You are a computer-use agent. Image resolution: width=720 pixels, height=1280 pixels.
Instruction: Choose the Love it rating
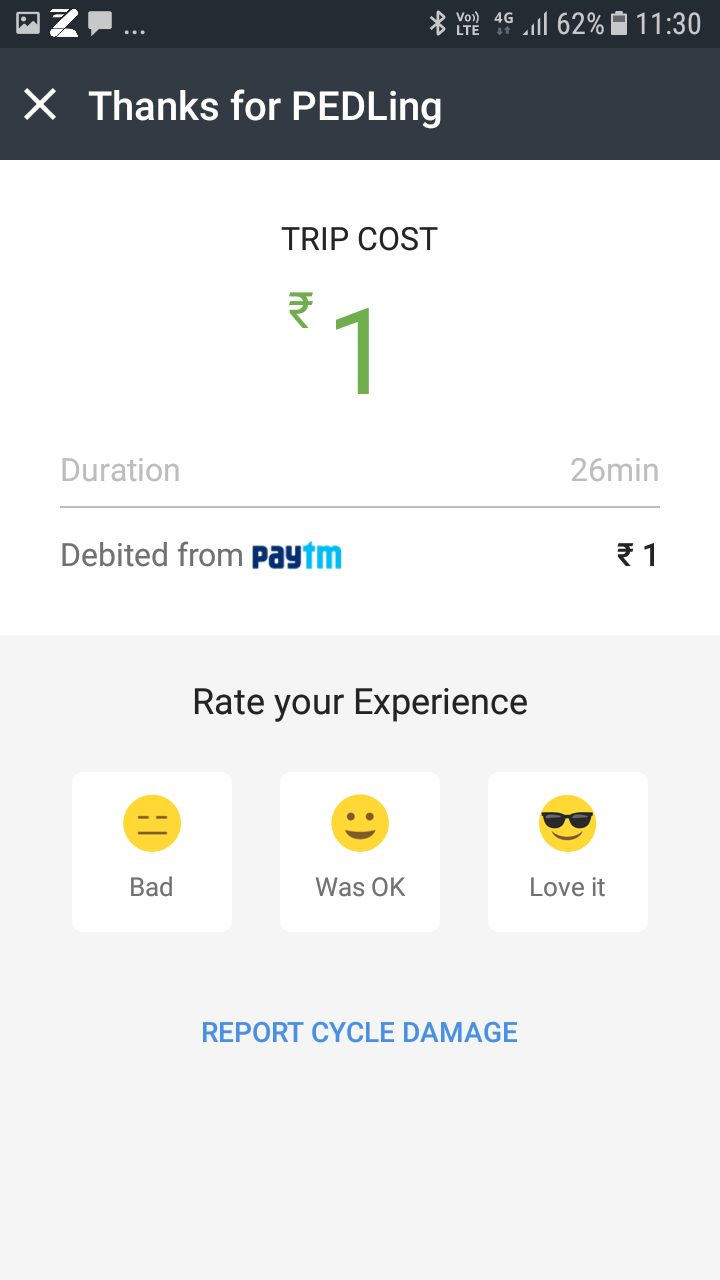(567, 851)
